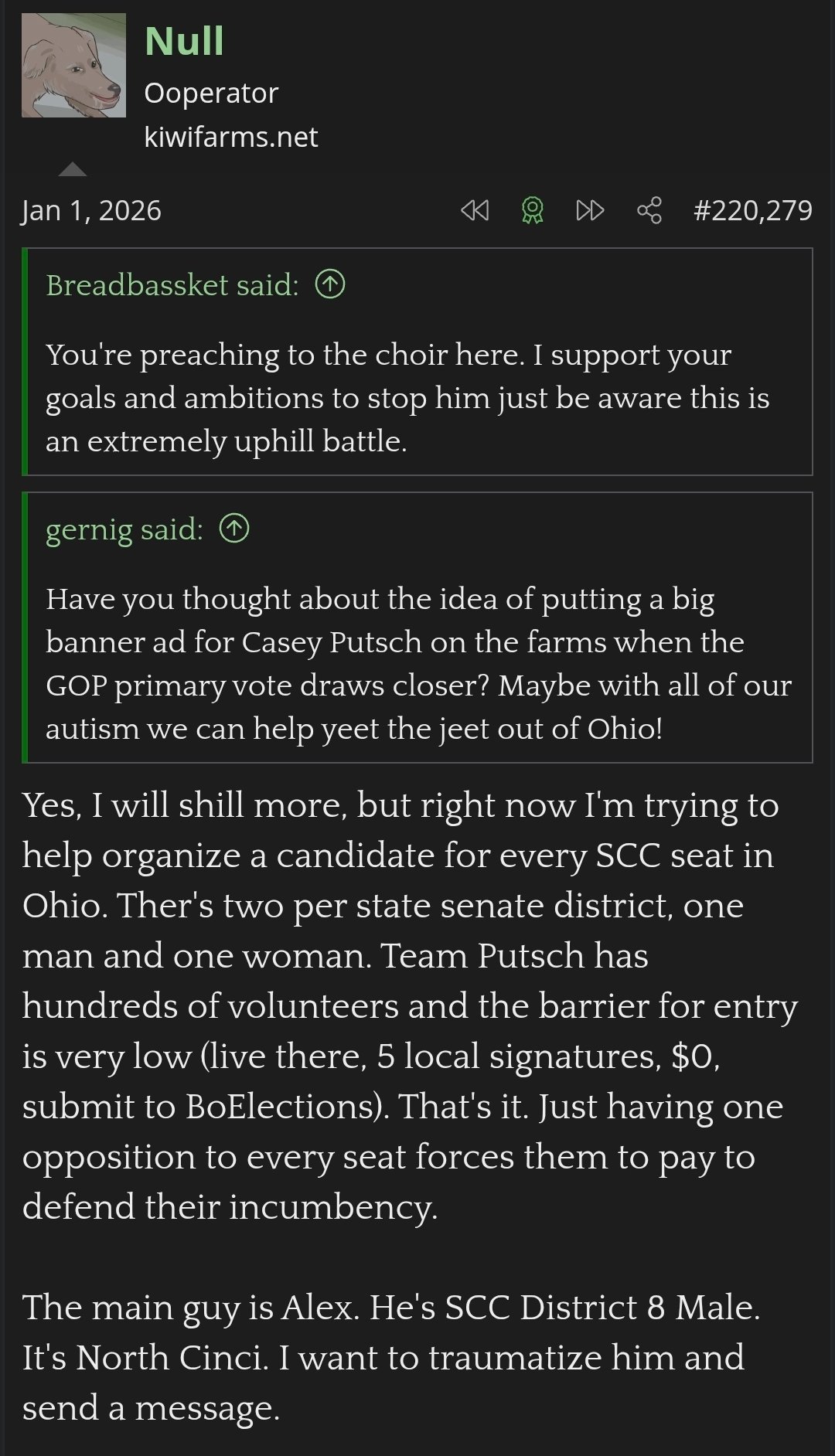Jump to previous post with rewind arrows

point(475,210)
